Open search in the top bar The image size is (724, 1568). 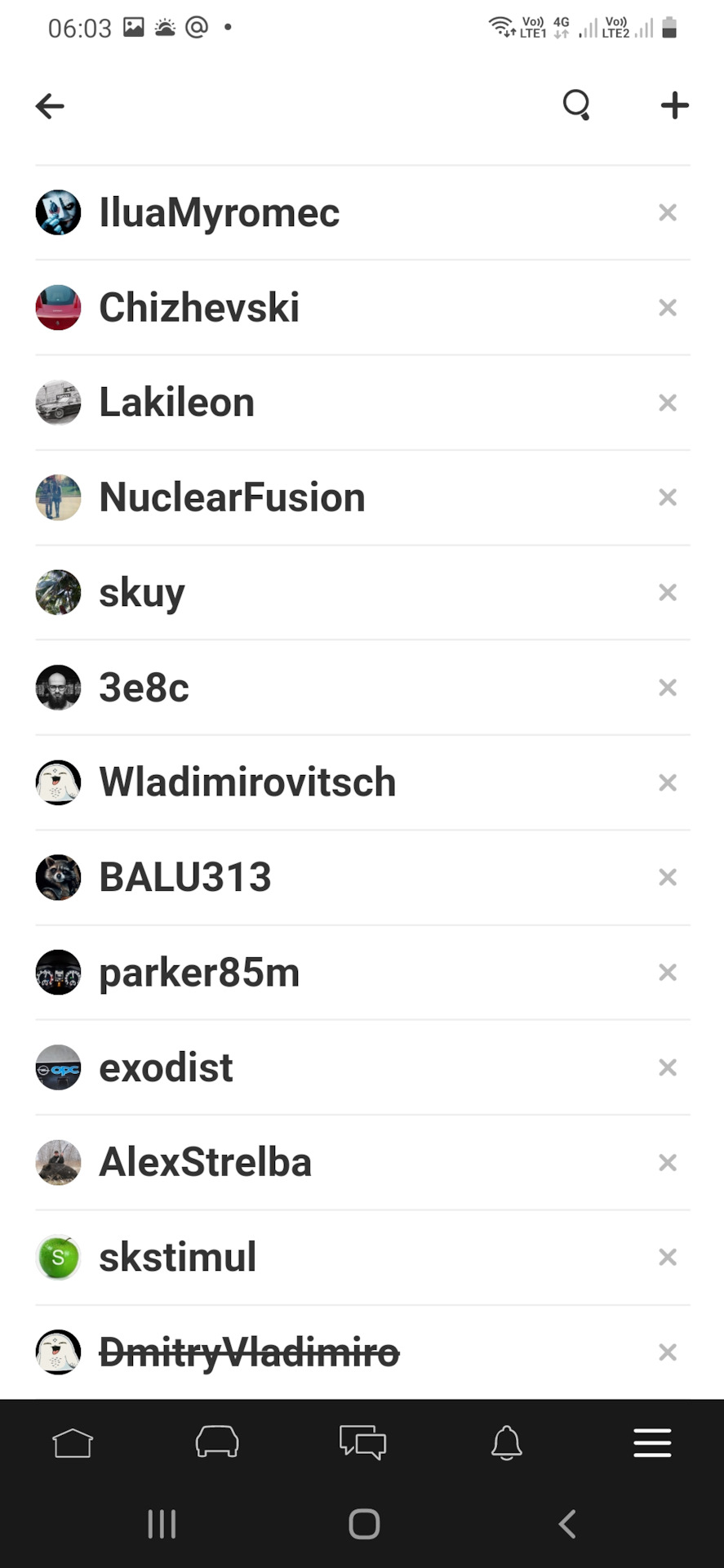click(576, 105)
